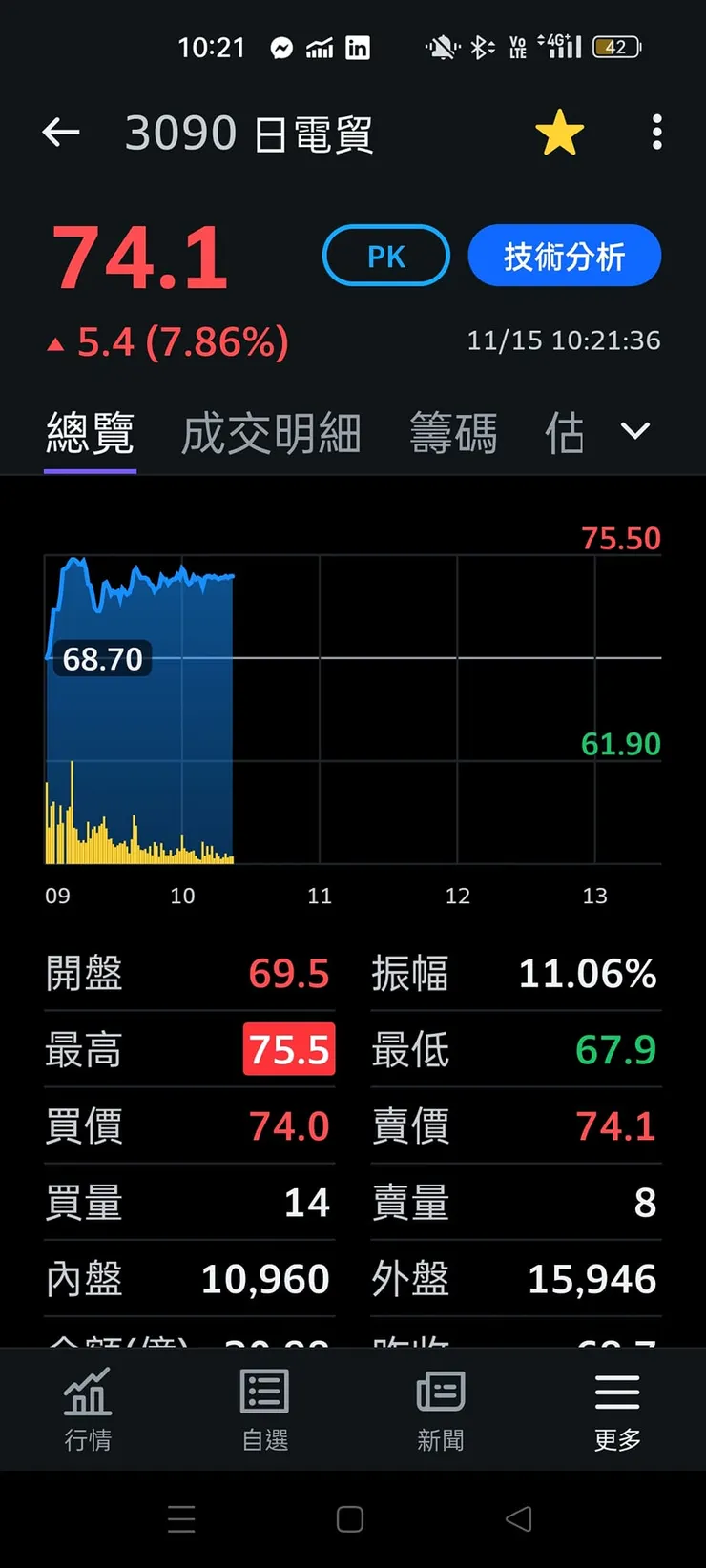
Task: Open LinkedIn from the status bar
Action: pos(358,47)
